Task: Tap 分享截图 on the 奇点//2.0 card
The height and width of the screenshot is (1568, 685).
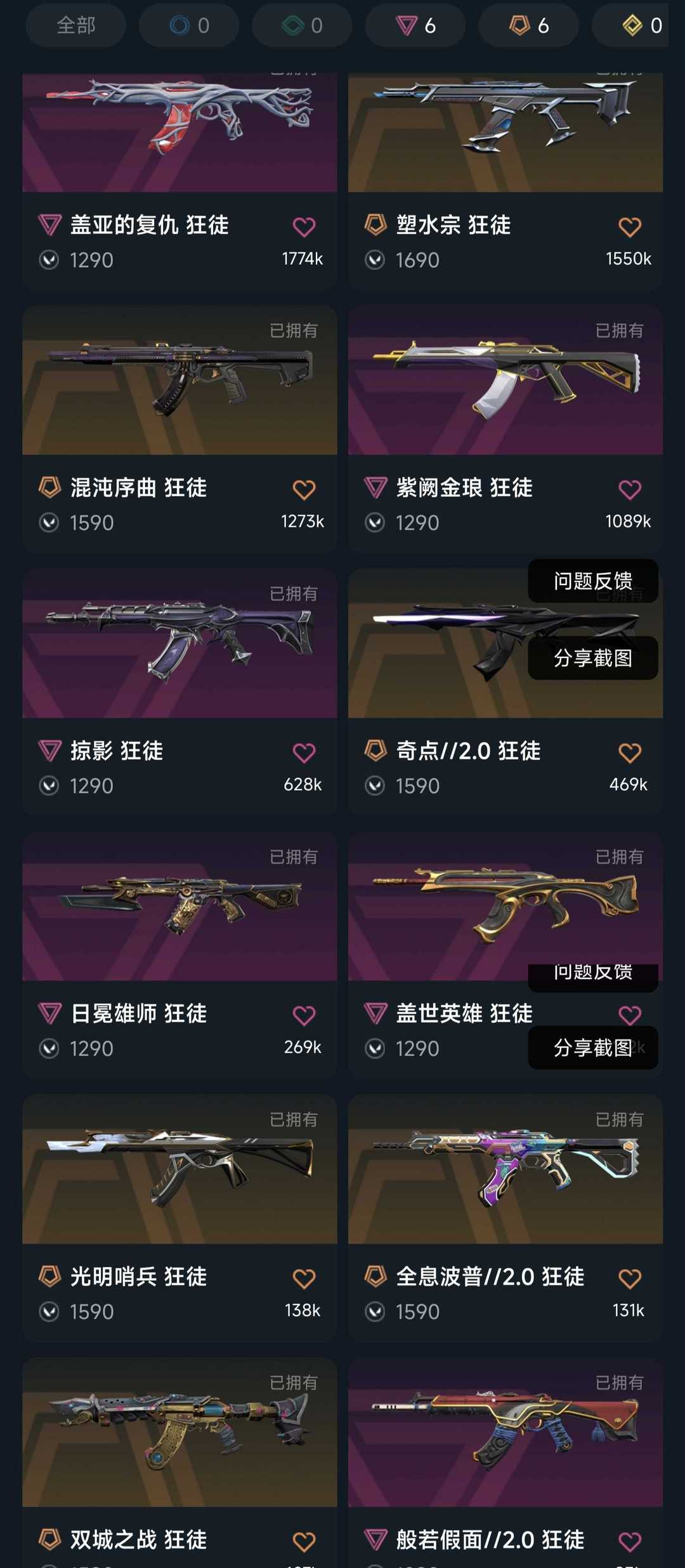Action: tap(593, 658)
